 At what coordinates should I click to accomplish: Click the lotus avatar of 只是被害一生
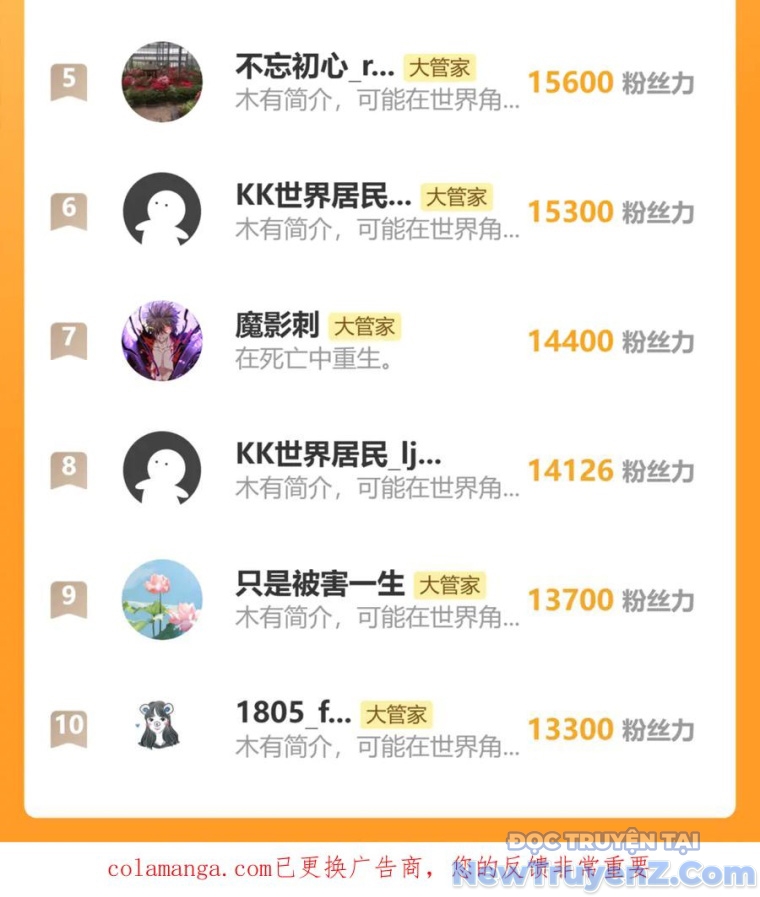tap(162, 599)
